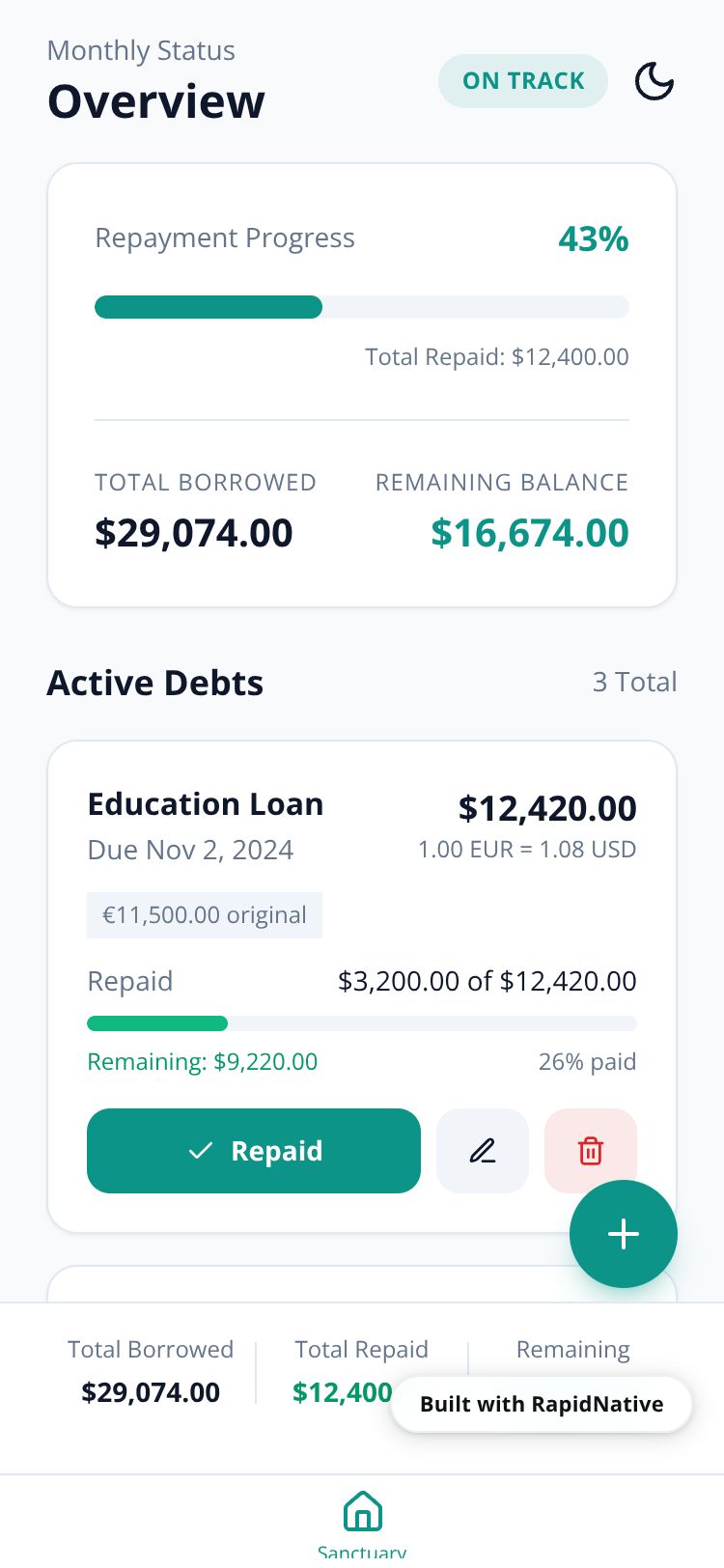The width and height of the screenshot is (724, 1568).
Task: Add a new debt with the plus button
Action: [x=623, y=1234]
